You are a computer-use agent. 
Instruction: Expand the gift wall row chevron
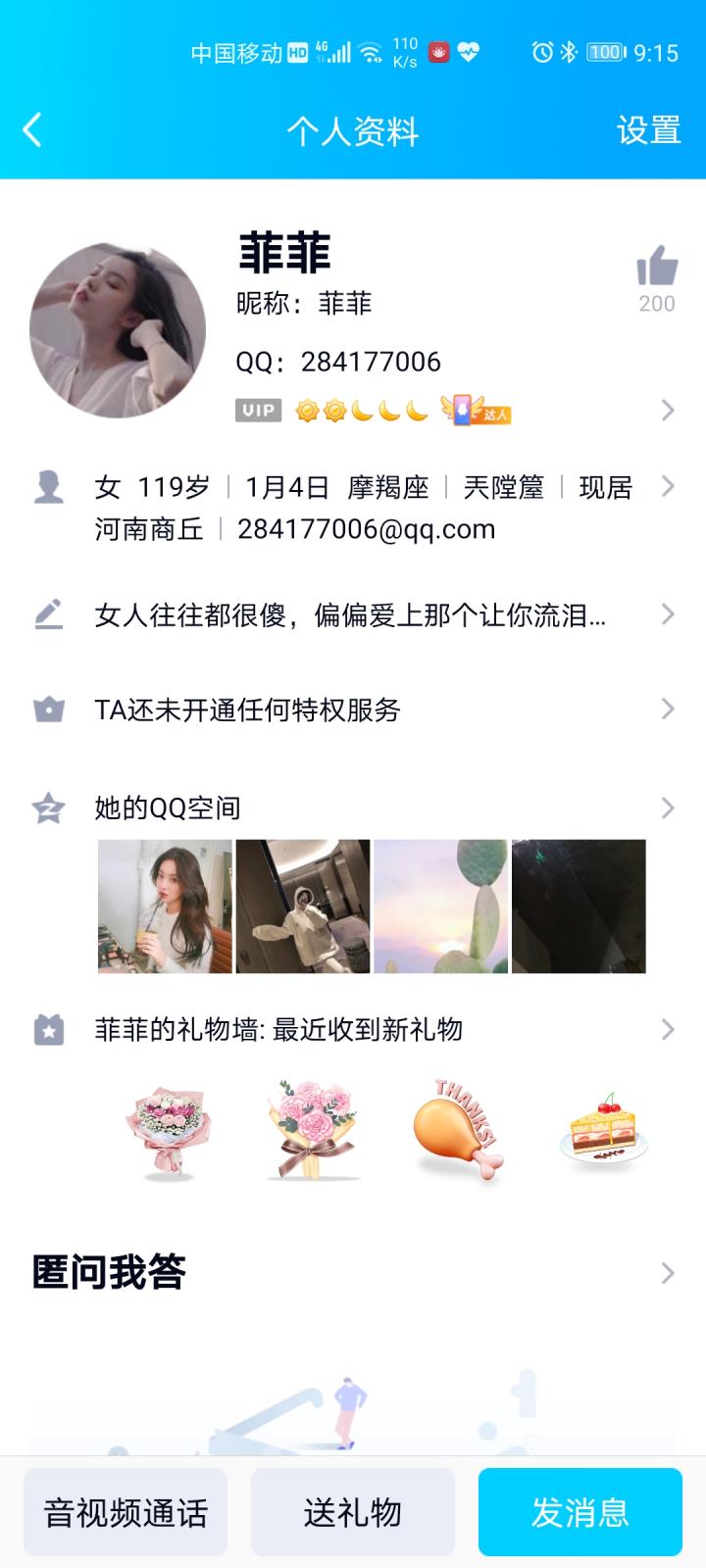pyautogui.click(x=668, y=1028)
